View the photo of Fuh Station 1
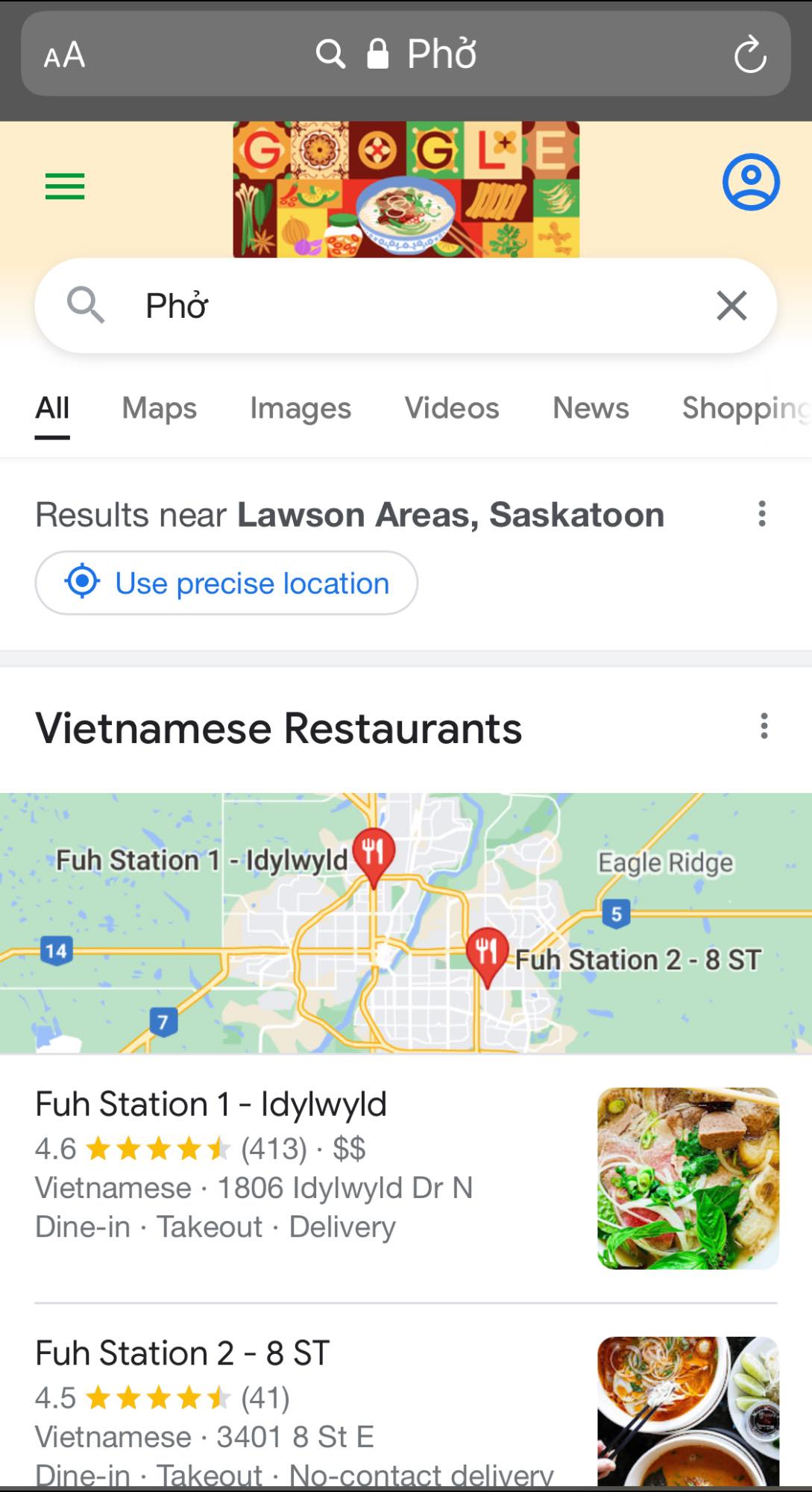 coord(687,1179)
